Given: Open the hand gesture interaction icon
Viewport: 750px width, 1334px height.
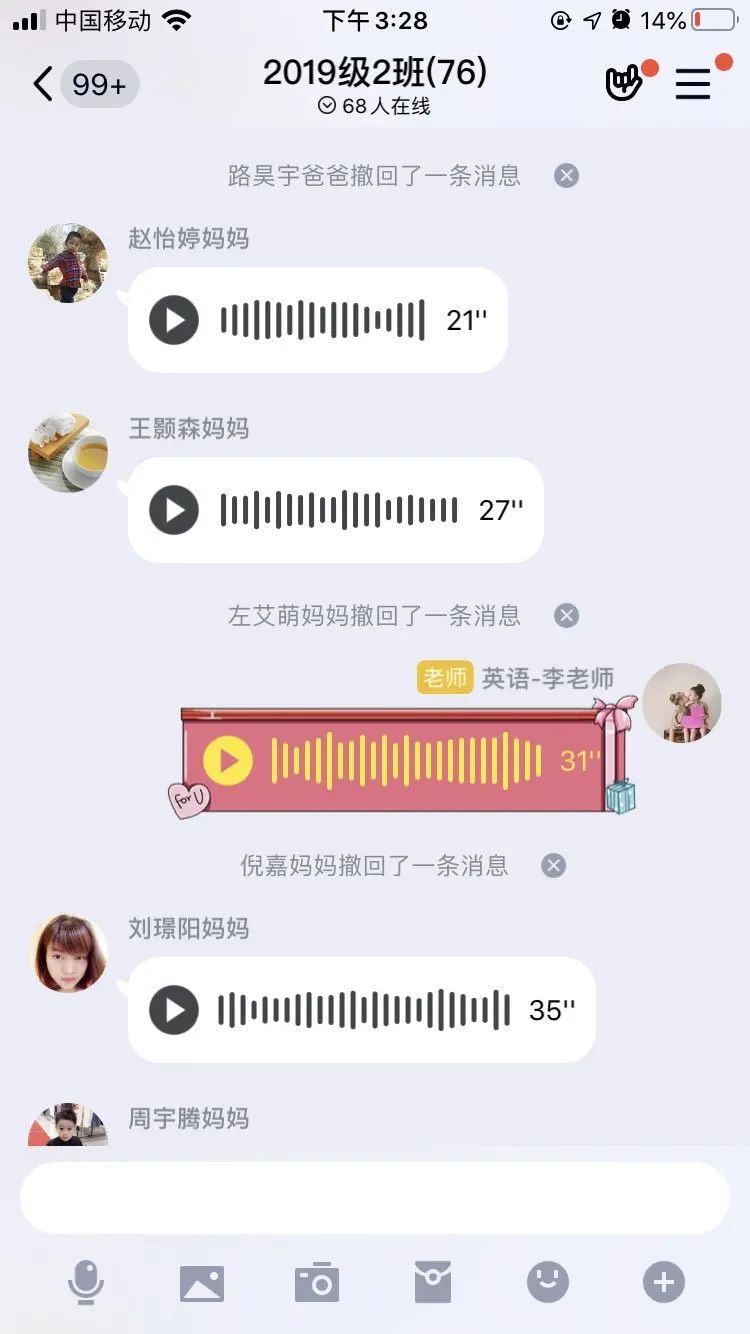Looking at the screenshot, I should [x=624, y=84].
